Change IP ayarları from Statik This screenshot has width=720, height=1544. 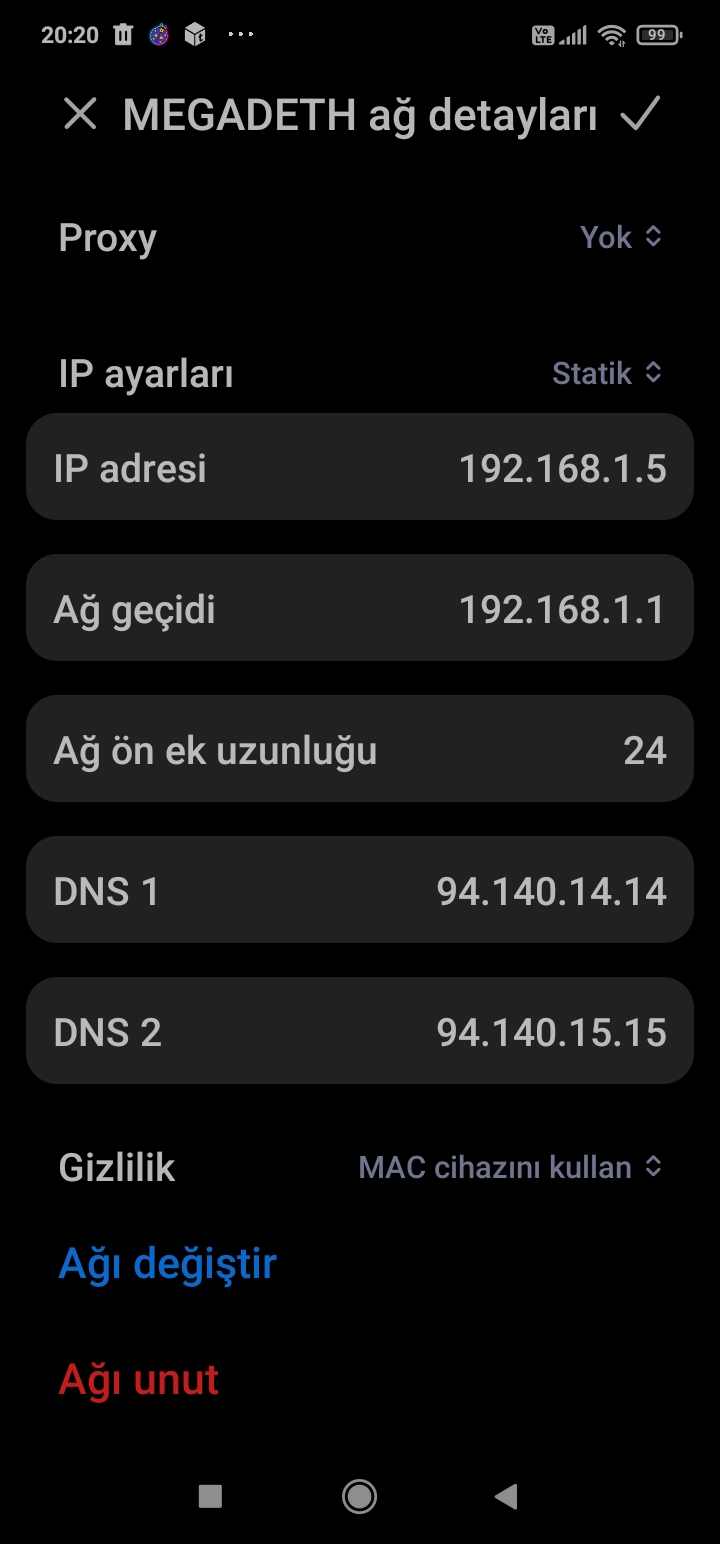pyautogui.click(x=607, y=373)
